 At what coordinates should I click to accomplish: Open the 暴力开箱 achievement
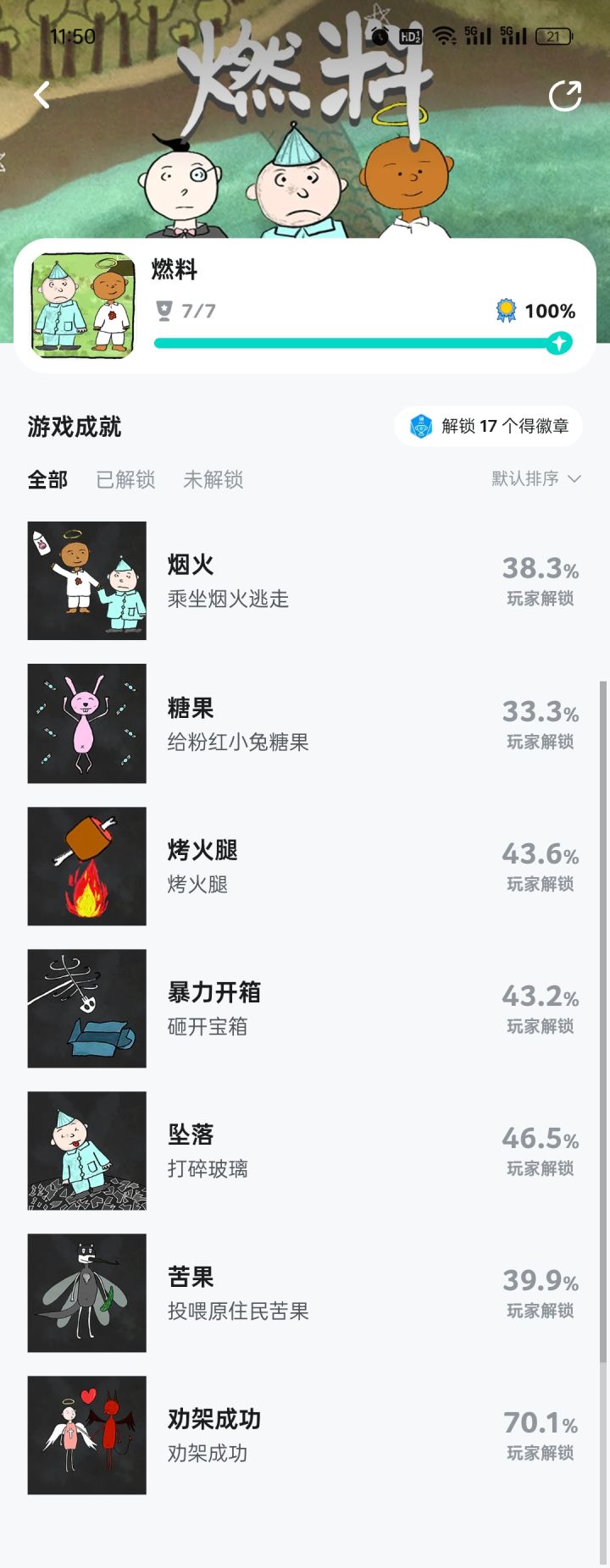click(x=305, y=1008)
